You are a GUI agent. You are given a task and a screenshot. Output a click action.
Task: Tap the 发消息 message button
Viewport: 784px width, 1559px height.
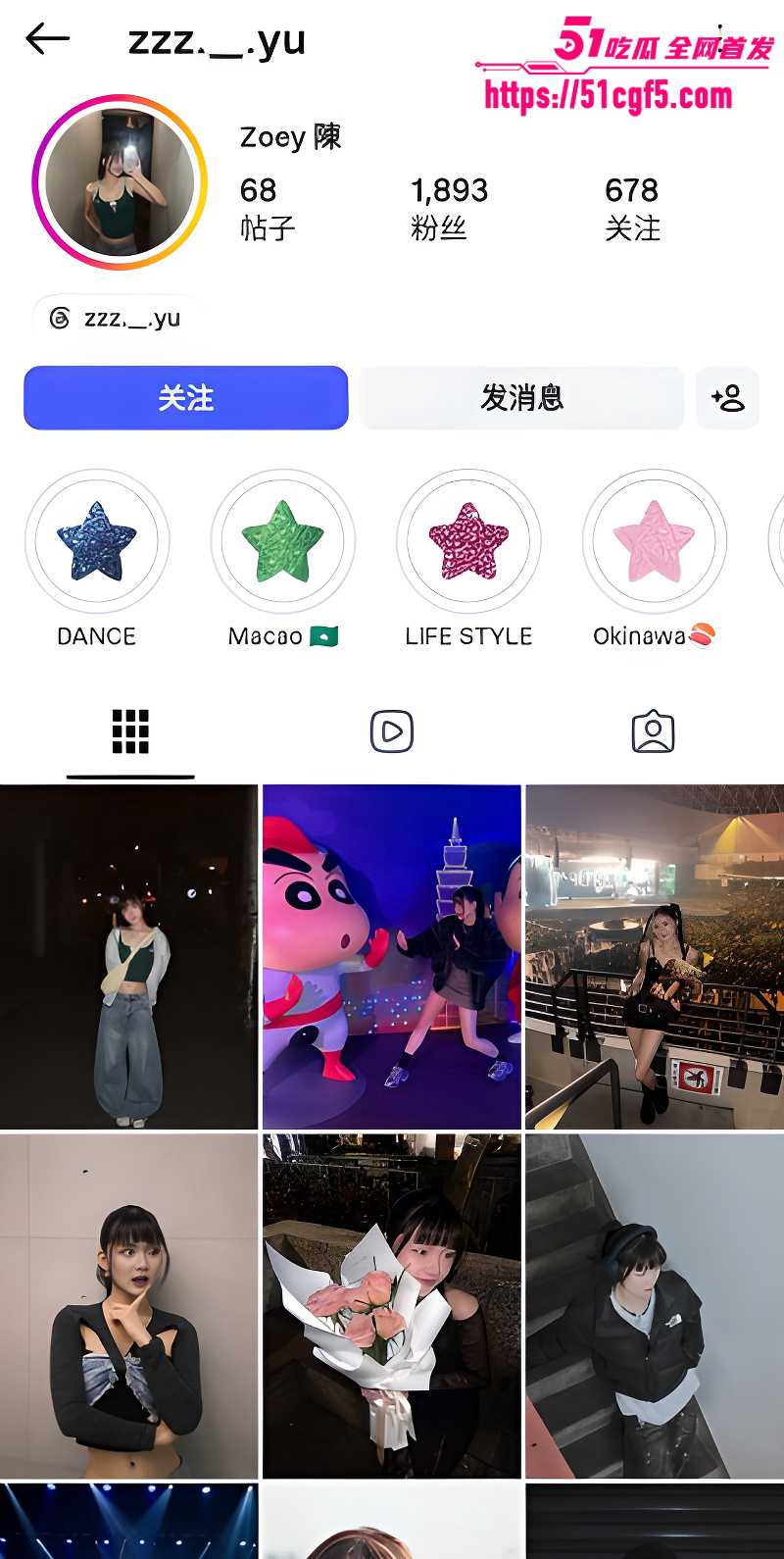[x=521, y=398]
